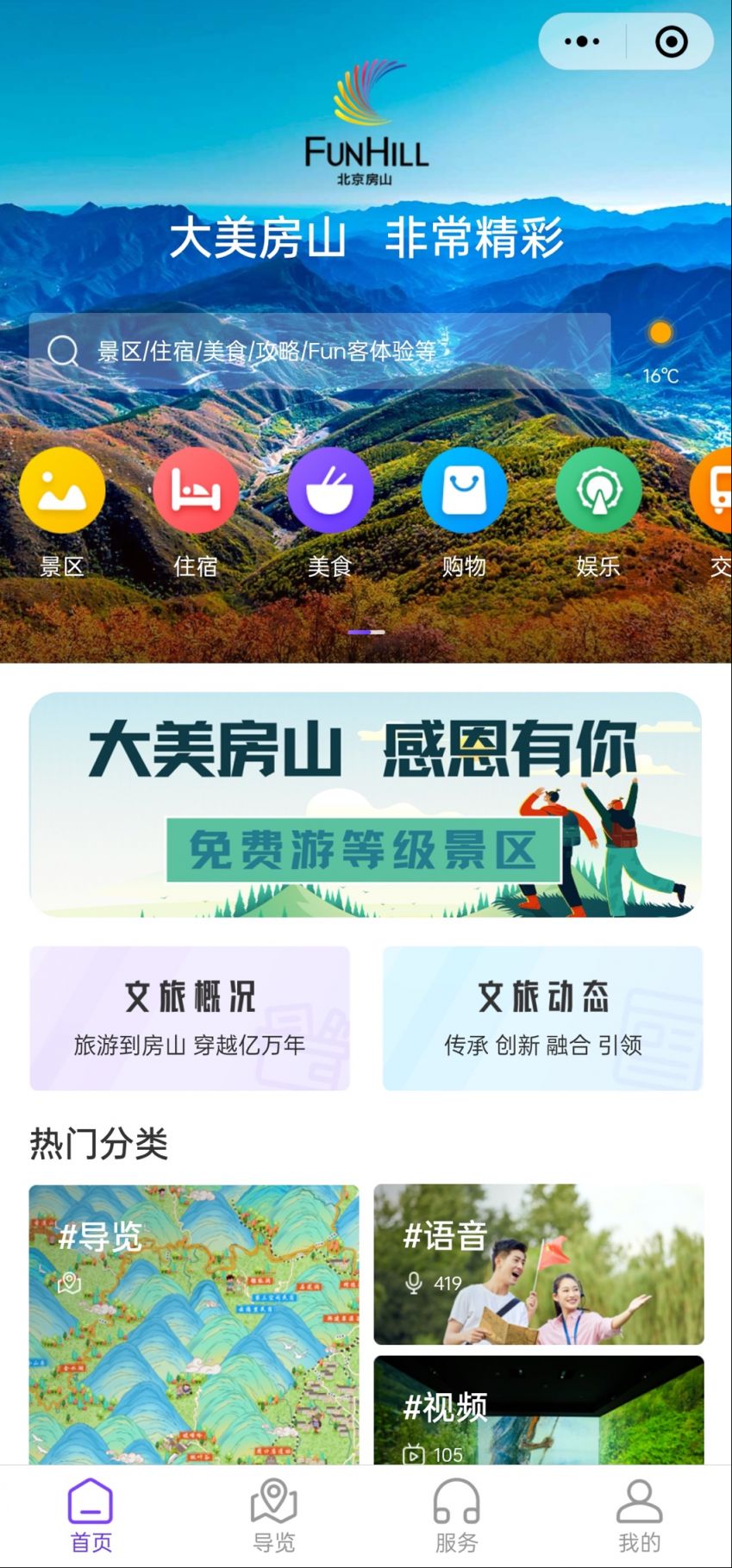Open the #视频 tile
Viewport: 732px width, 1568px height.
(x=538, y=1410)
